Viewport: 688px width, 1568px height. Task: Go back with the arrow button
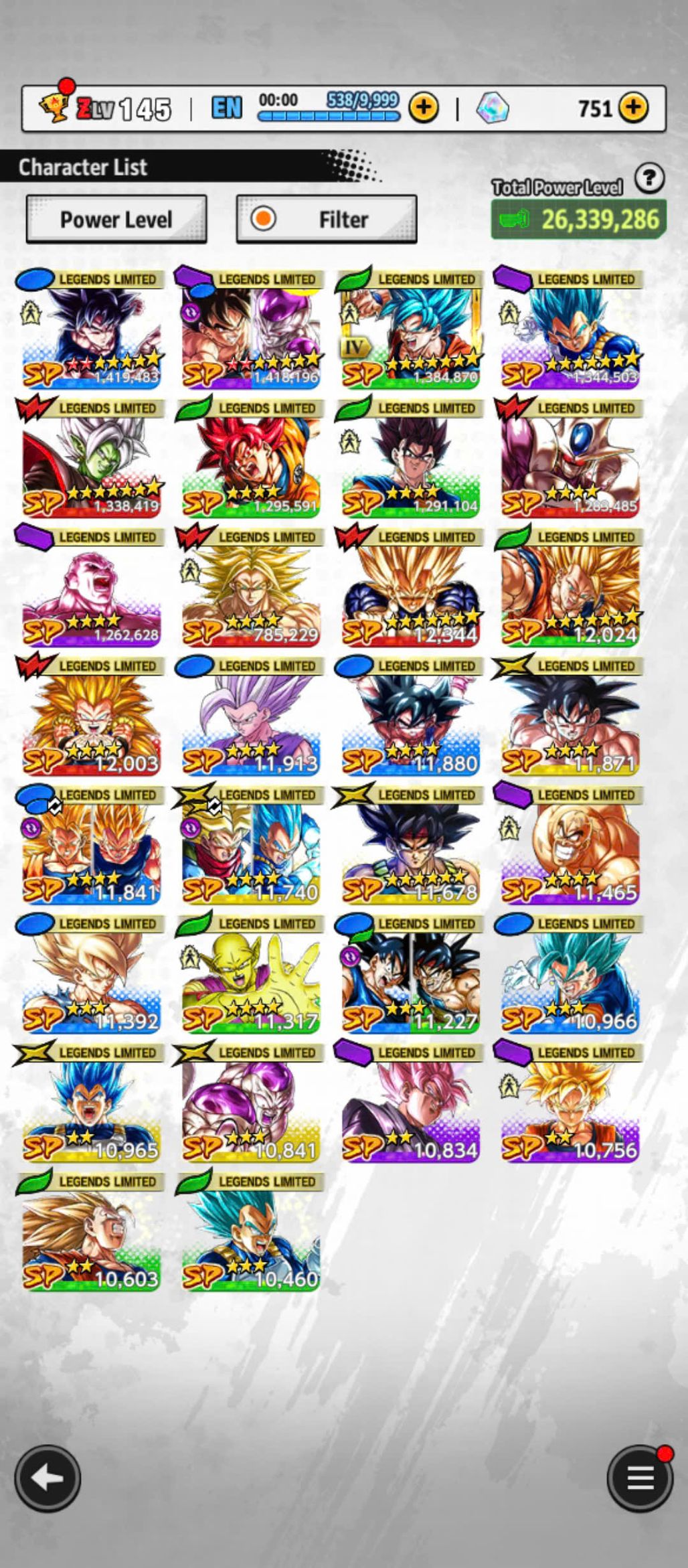pyautogui.click(x=48, y=1479)
